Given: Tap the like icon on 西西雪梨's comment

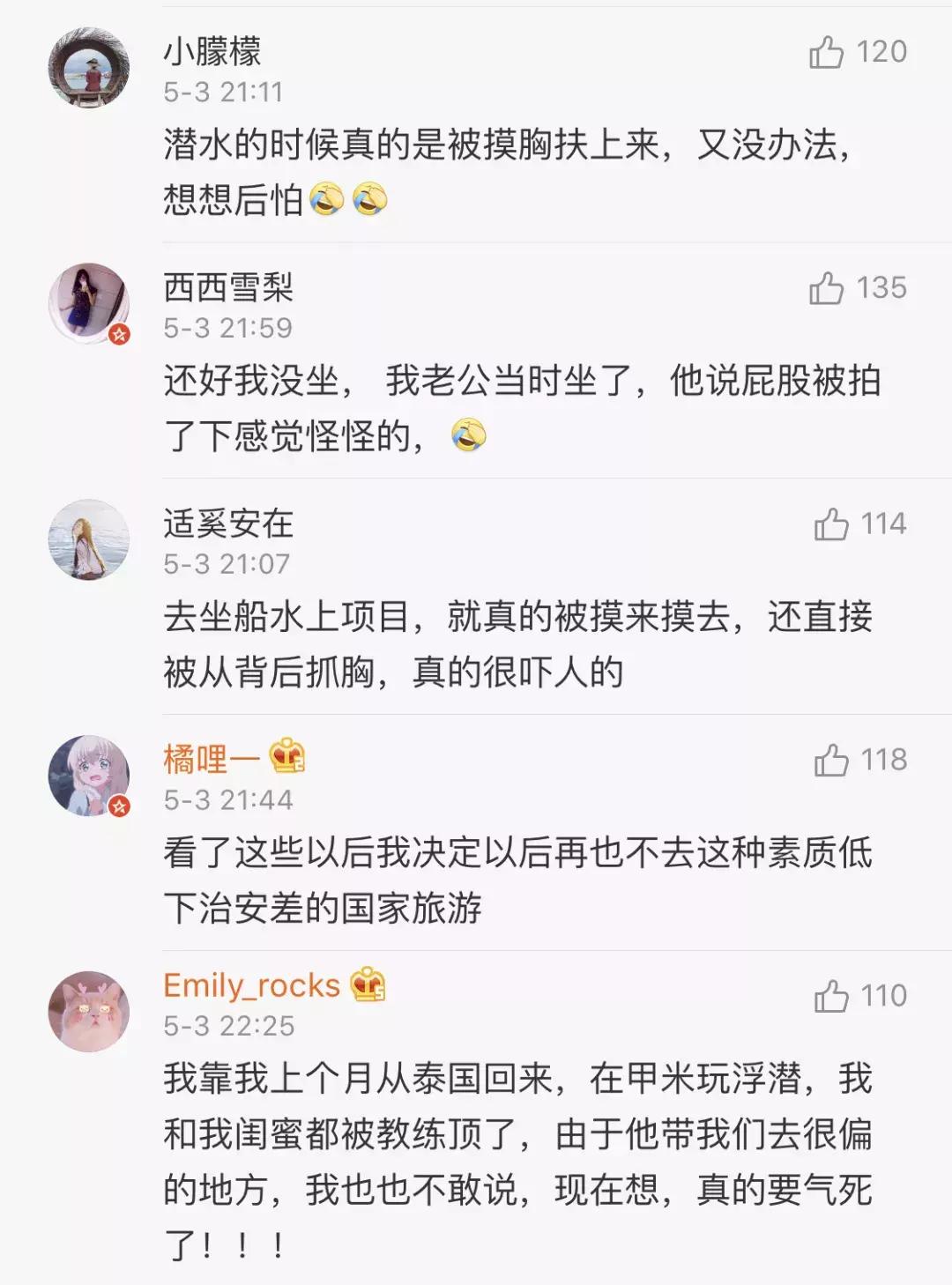Looking at the screenshot, I should [x=827, y=286].
